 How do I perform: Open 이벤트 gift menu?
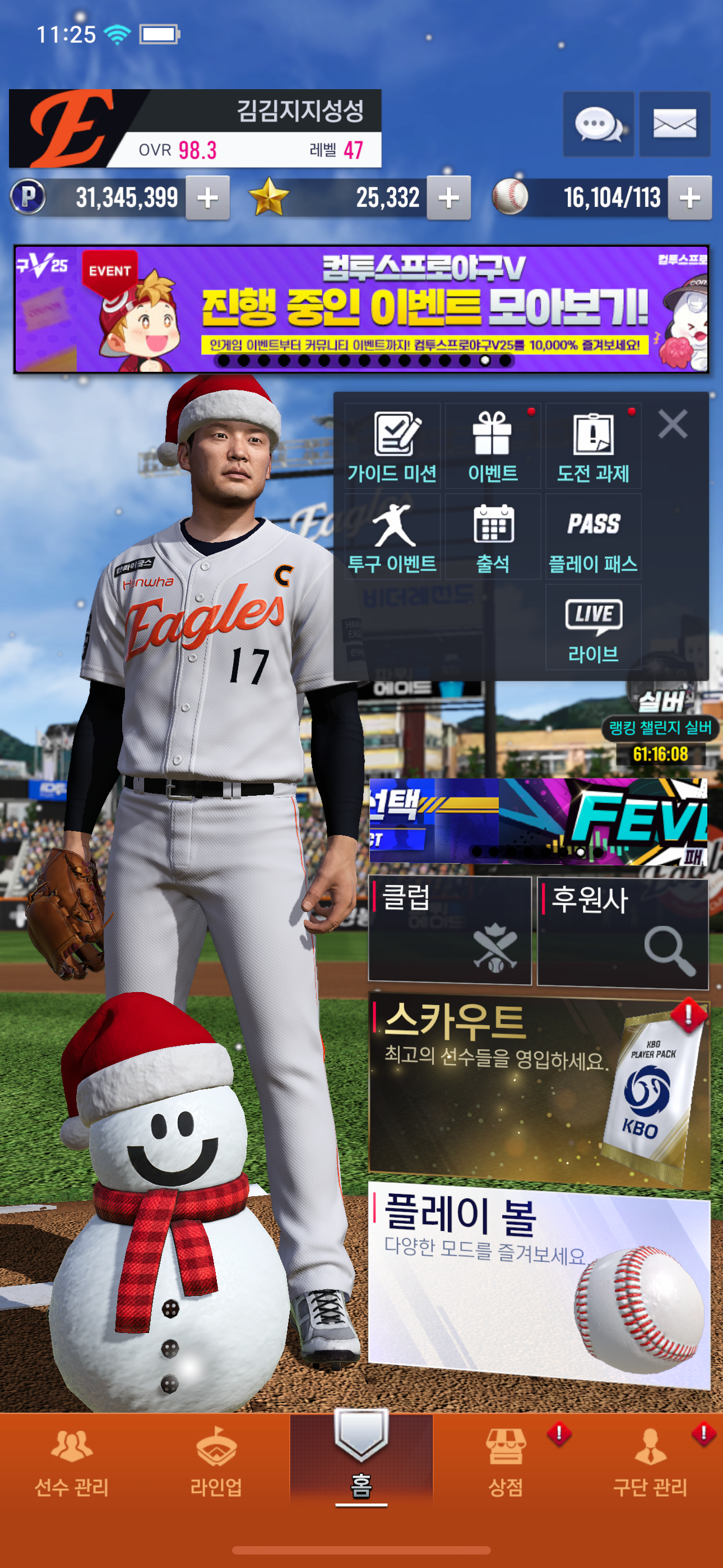[x=492, y=446]
